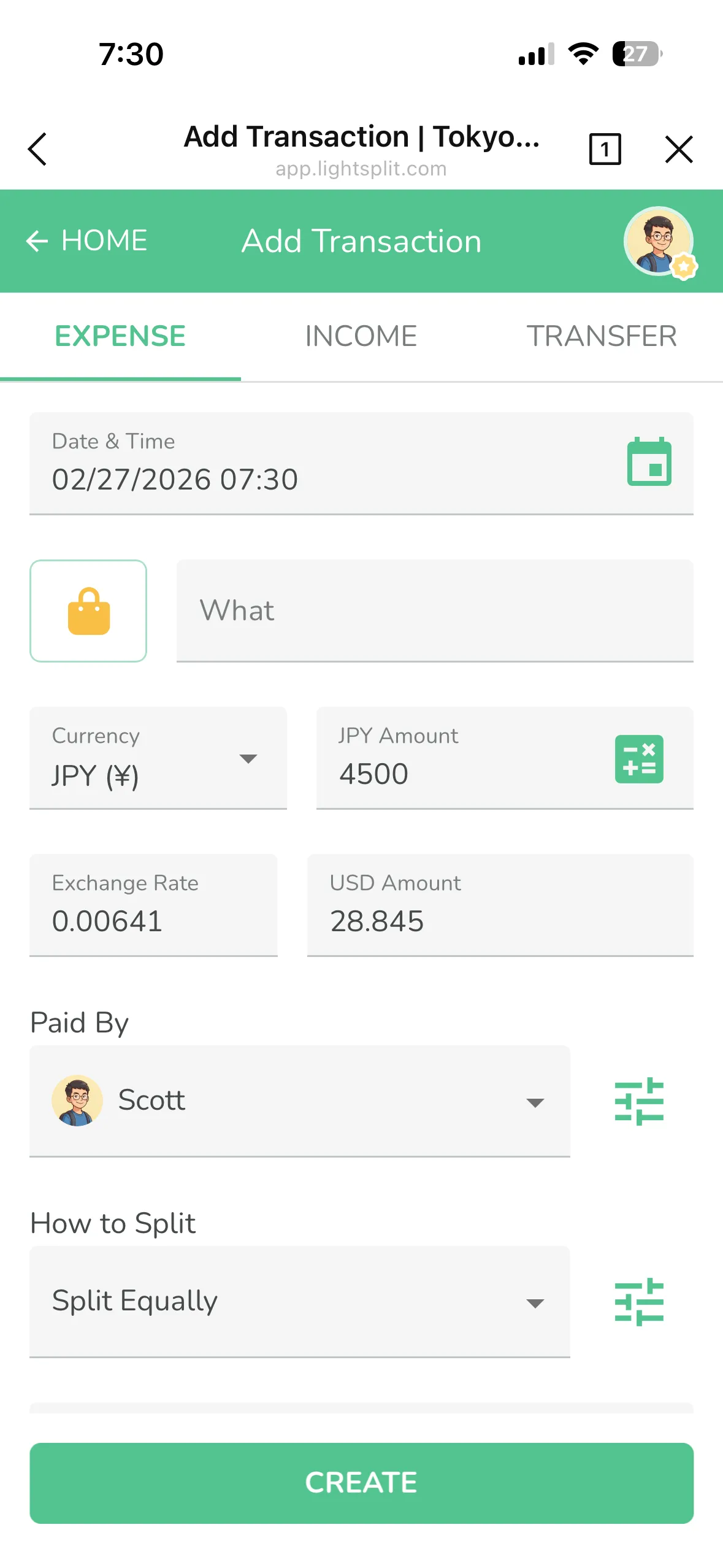This screenshot has height=1568, width=723.
Task: Select the EXPENSE tab
Action: pyautogui.click(x=120, y=336)
